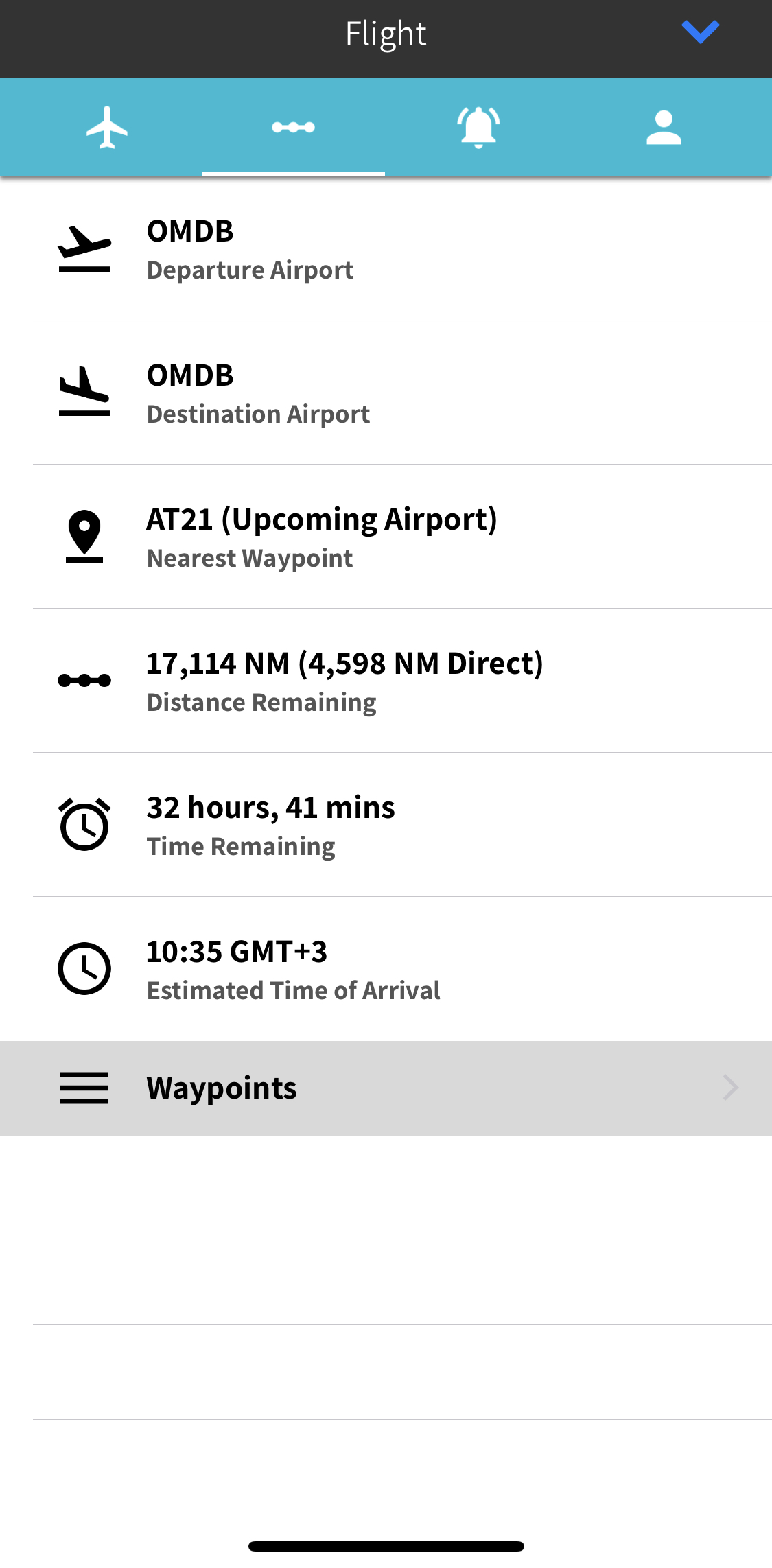Image resolution: width=772 pixels, height=1568 pixels.
Task: Switch to the pilot profile tab
Action: 664,128
